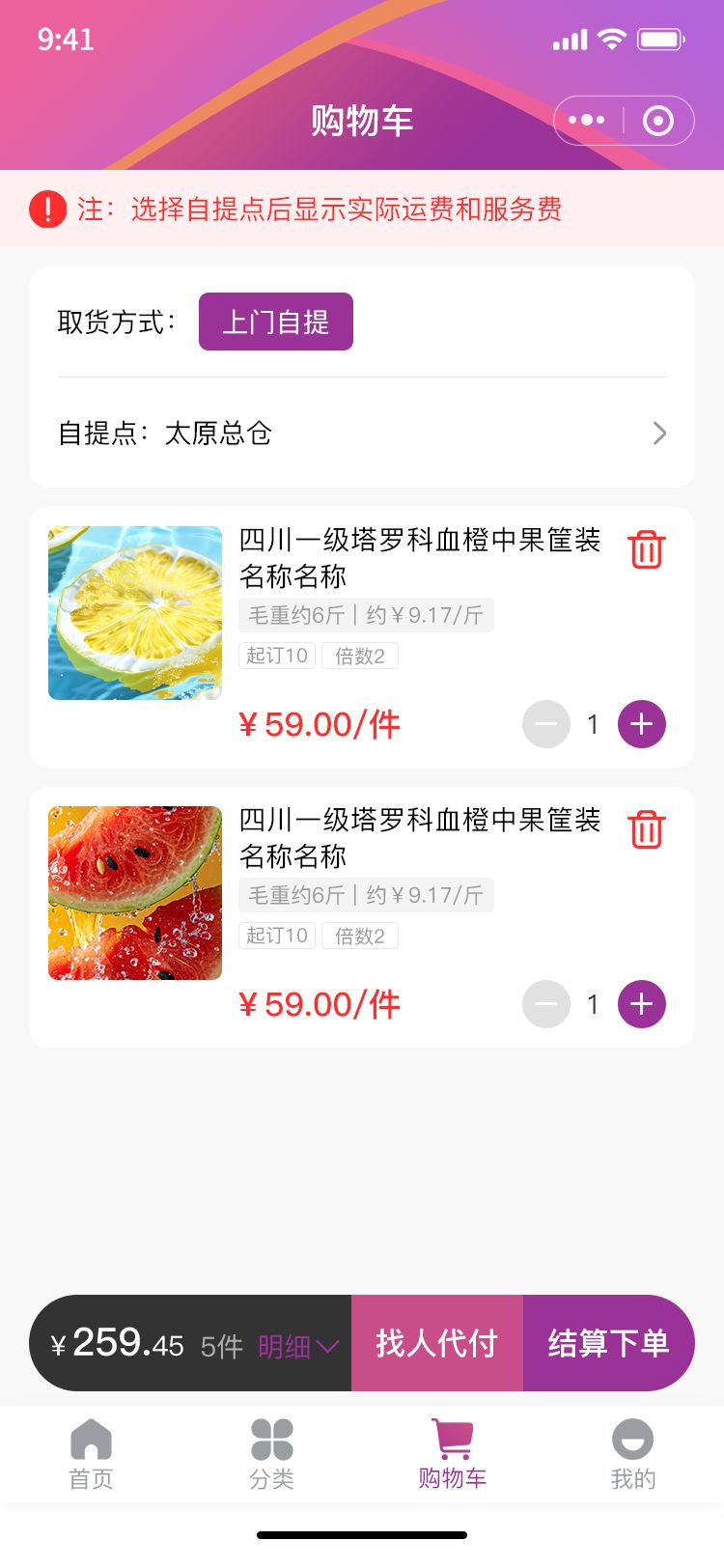
Task: Switch to the 分类 tab
Action: point(272,1454)
